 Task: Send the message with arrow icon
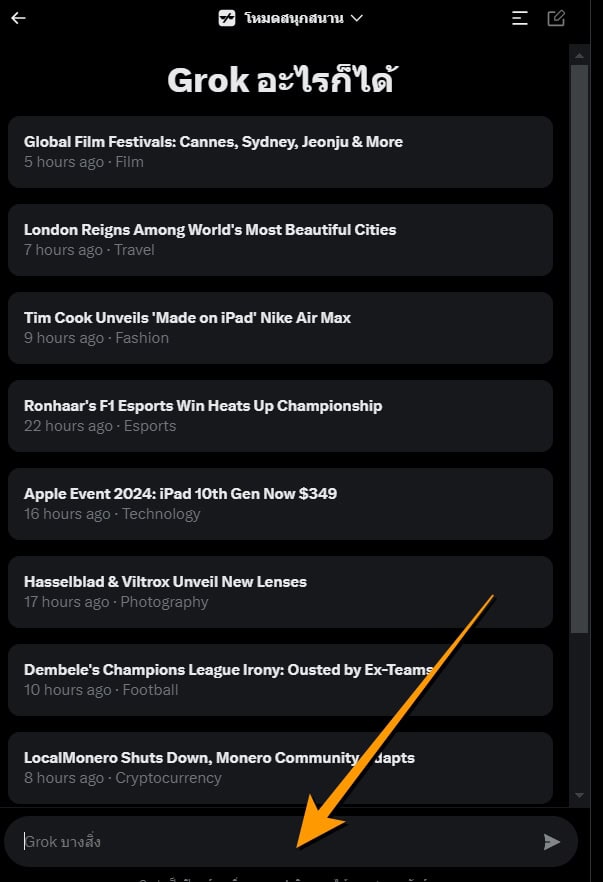551,842
